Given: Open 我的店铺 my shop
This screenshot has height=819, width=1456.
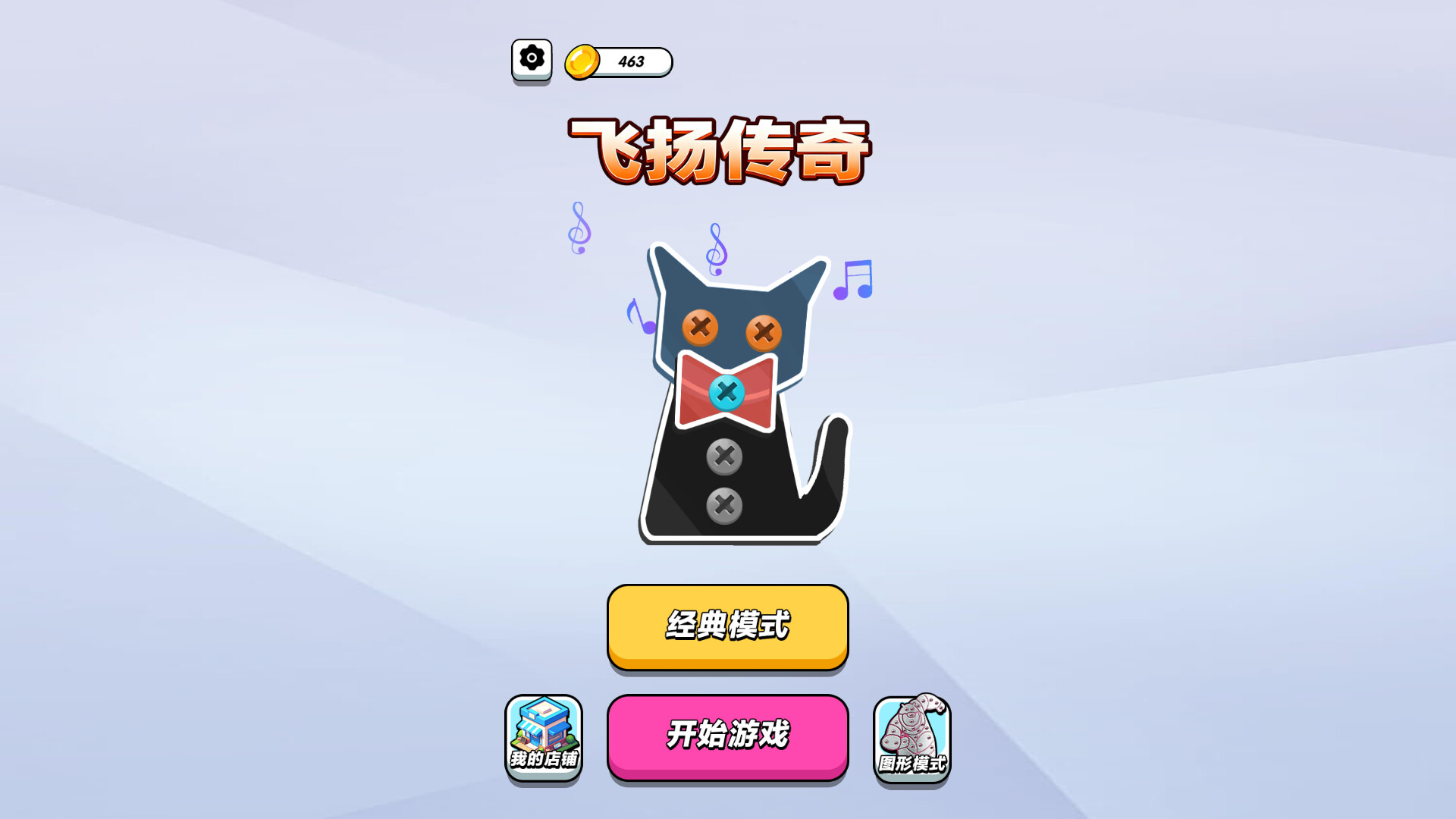Looking at the screenshot, I should pos(544,737).
